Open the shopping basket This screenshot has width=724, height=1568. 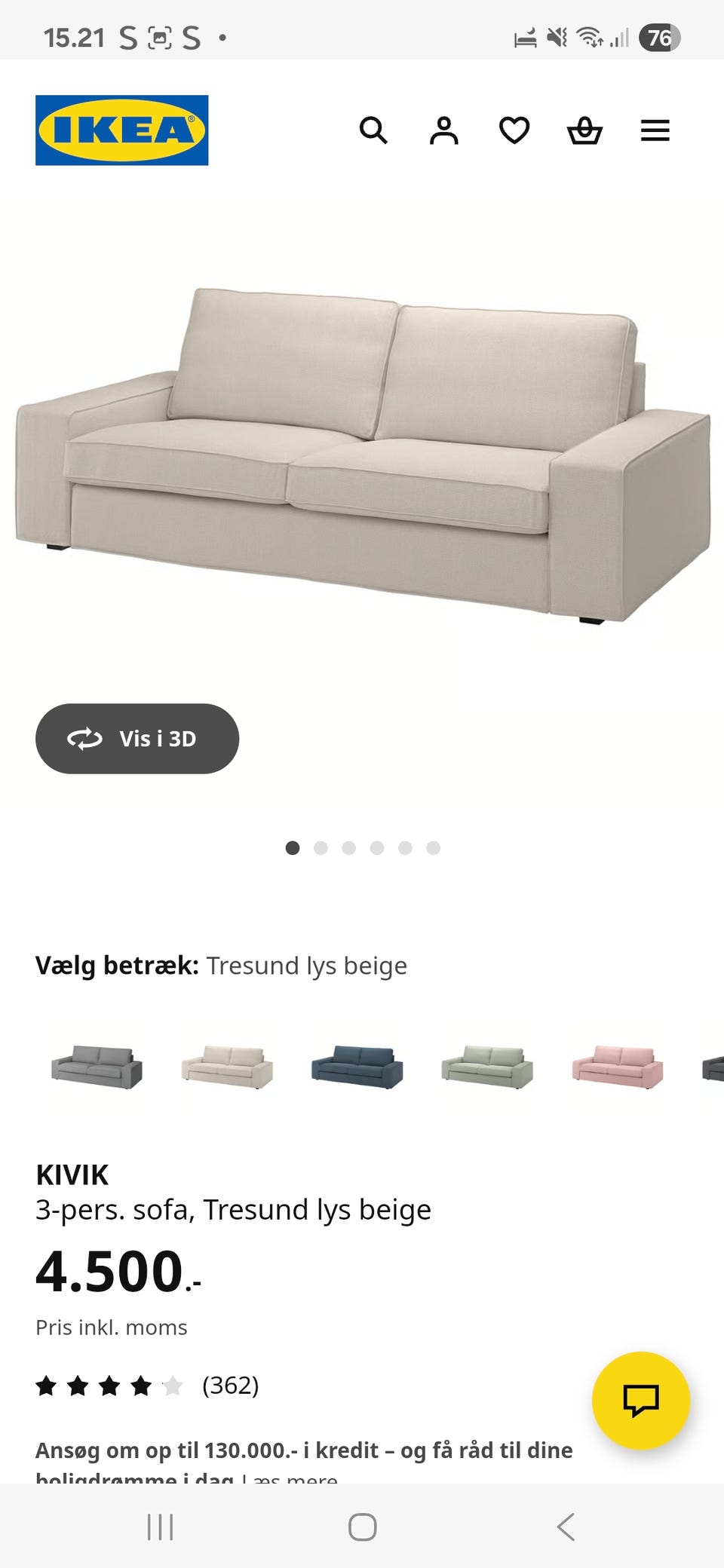[x=584, y=131]
